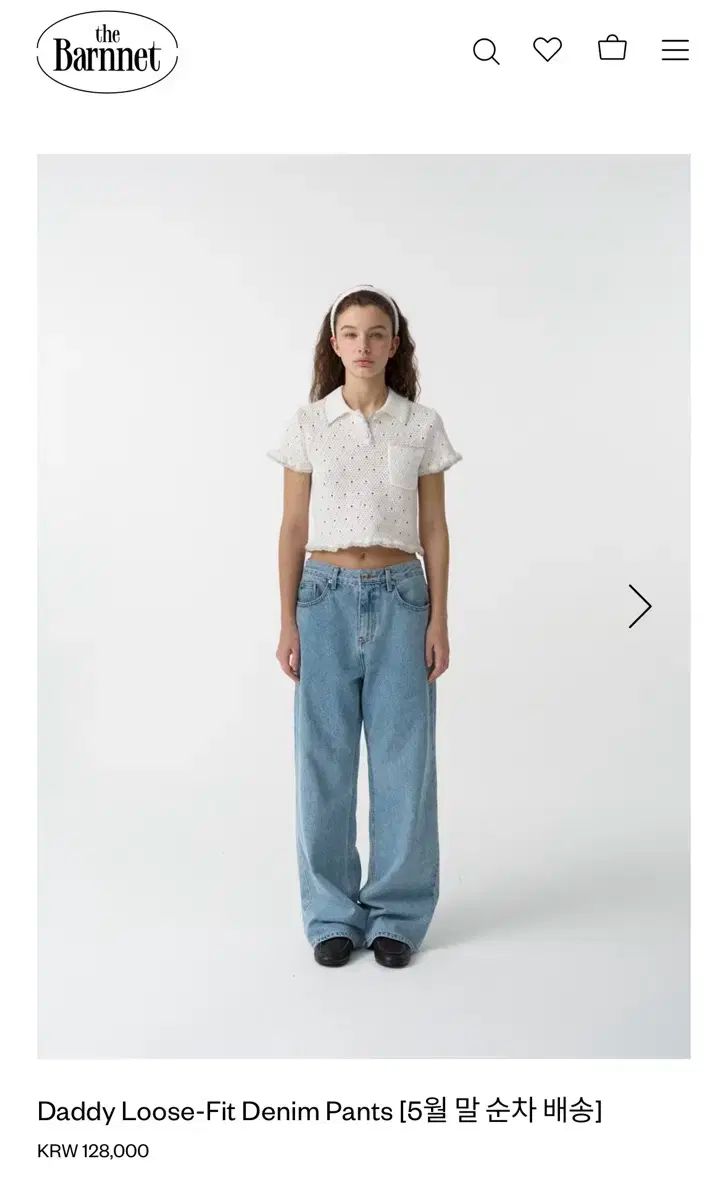
Task: Open the Daddy Loose-Fit Denim Pants image
Action: coord(364,606)
